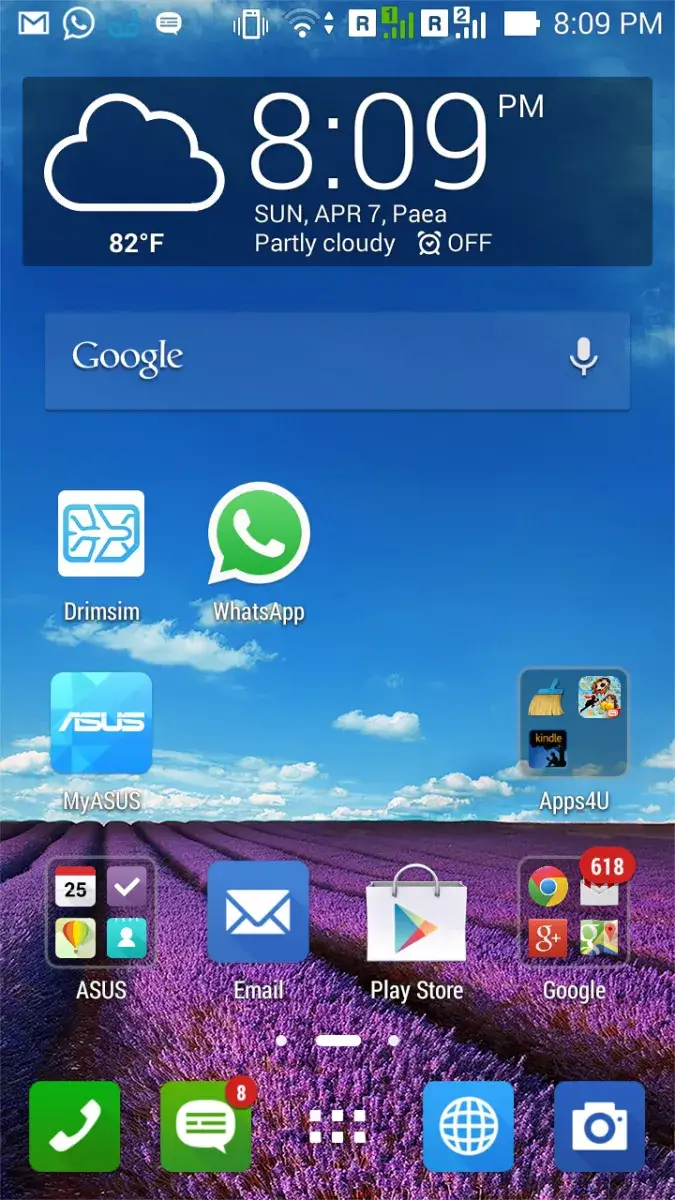Open the weather and clock widget
Viewport: 675px width, 1200px height.
[x=337, y=170]
